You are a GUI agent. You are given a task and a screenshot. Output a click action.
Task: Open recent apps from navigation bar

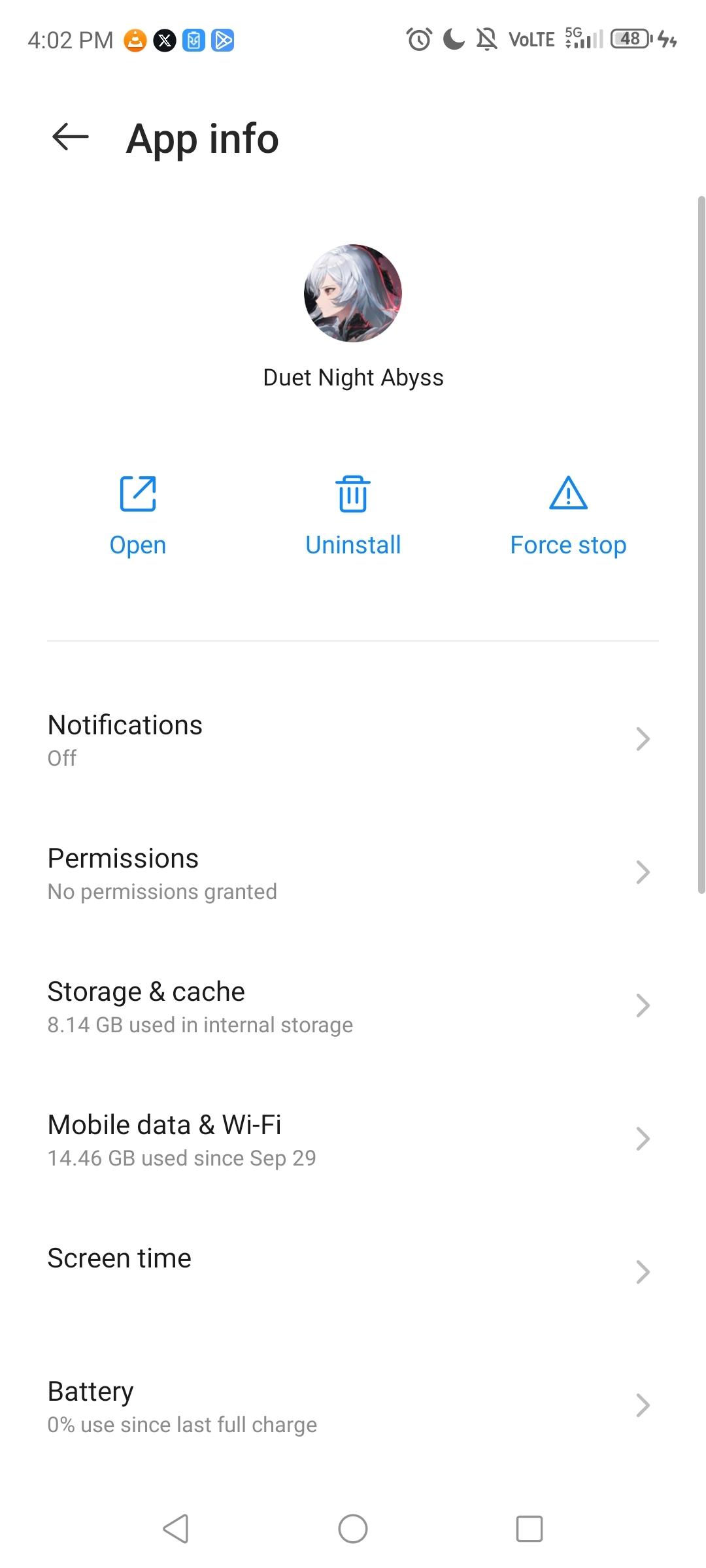coord(529,1529)
